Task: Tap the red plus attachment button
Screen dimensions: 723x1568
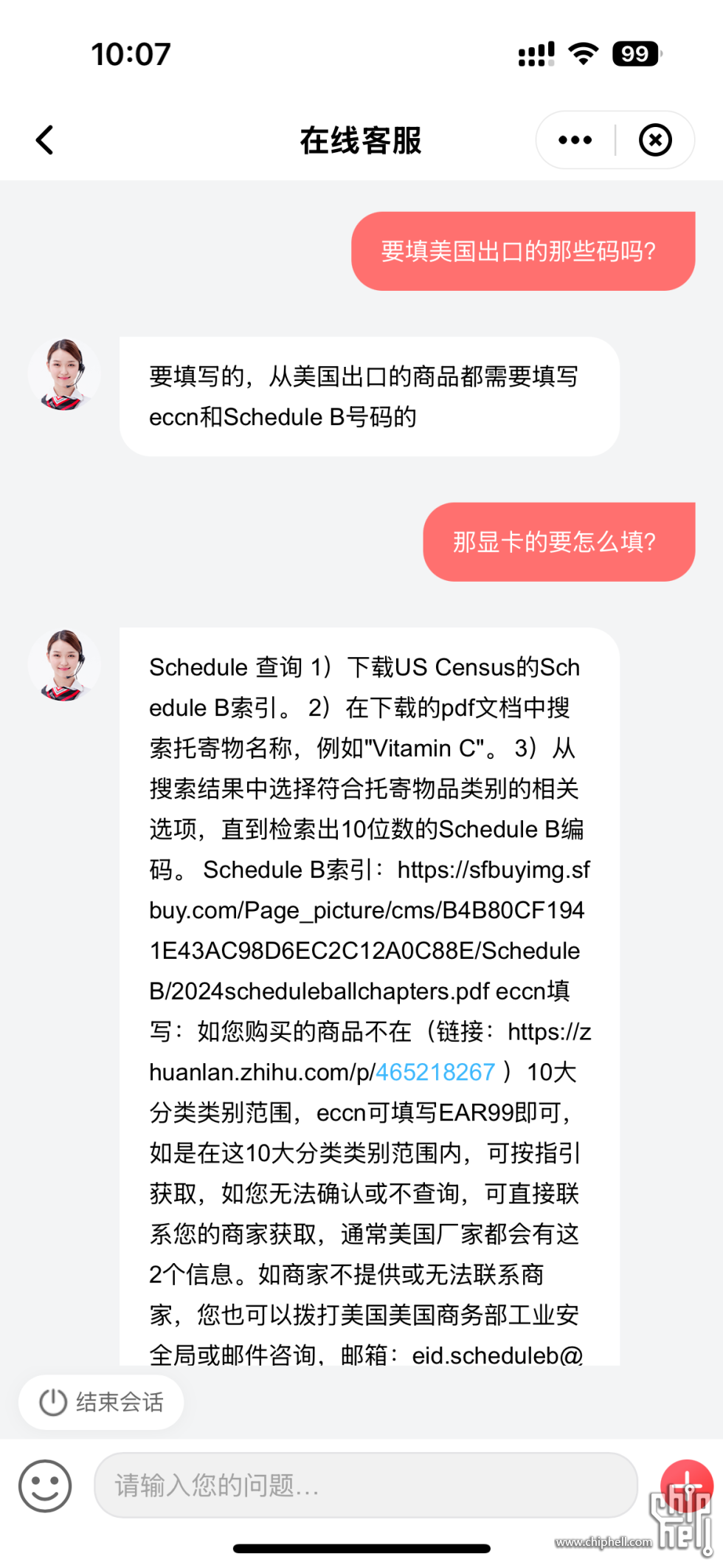Action: (686, 1484)
